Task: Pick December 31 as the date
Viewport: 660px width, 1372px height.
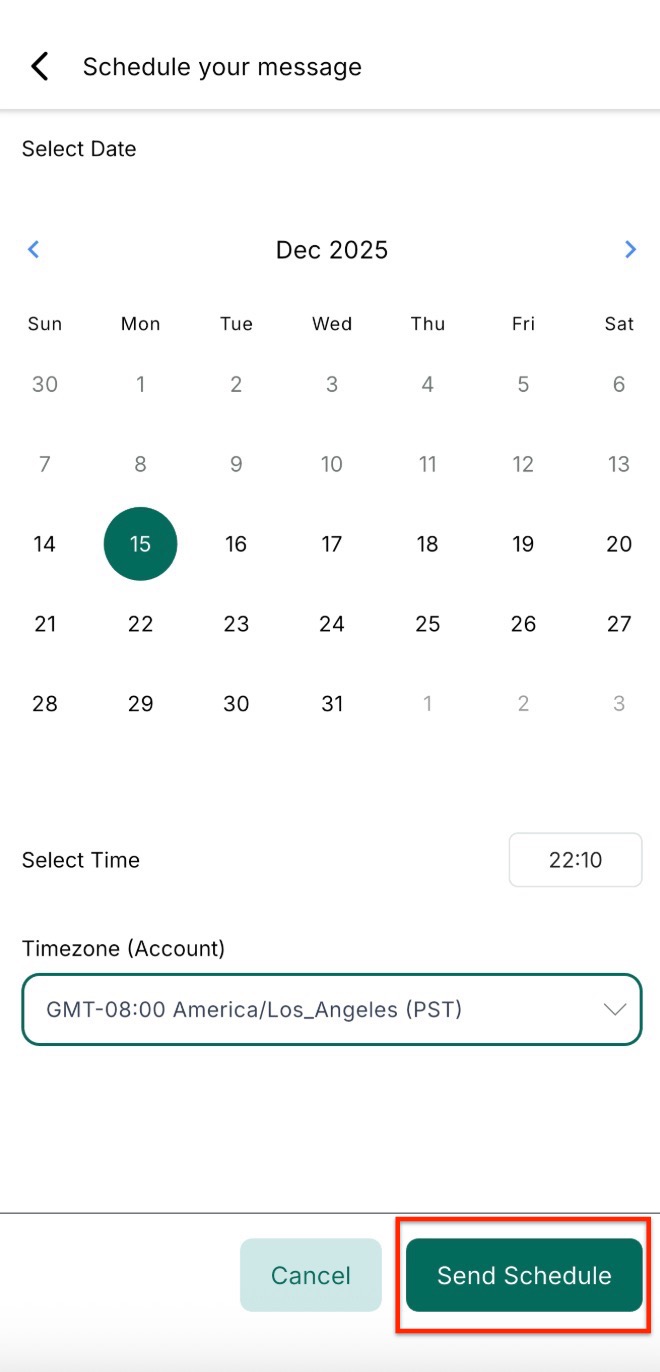Action: point(332,704)
